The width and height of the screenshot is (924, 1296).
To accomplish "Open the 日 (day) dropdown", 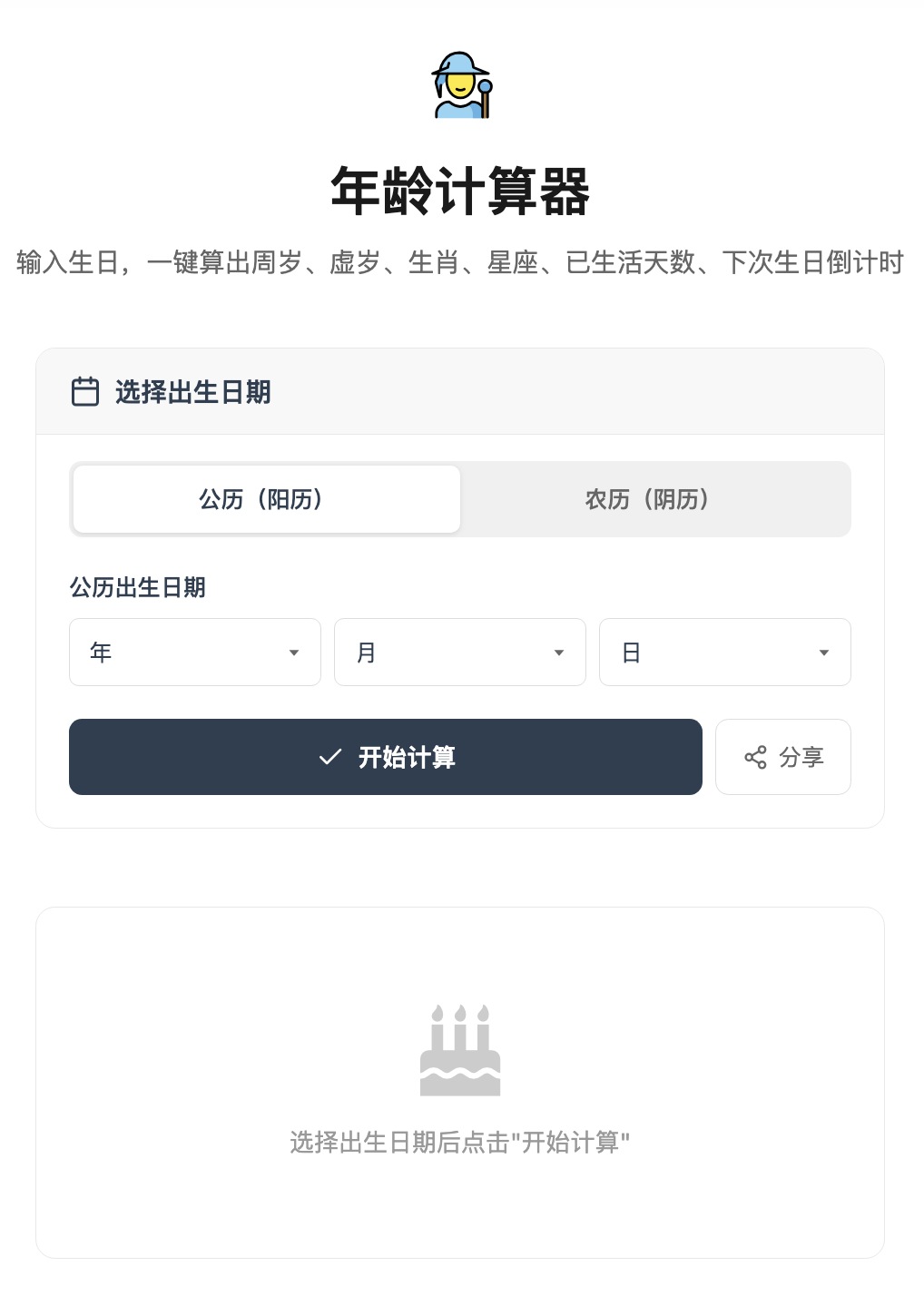I will coord(724,652).
